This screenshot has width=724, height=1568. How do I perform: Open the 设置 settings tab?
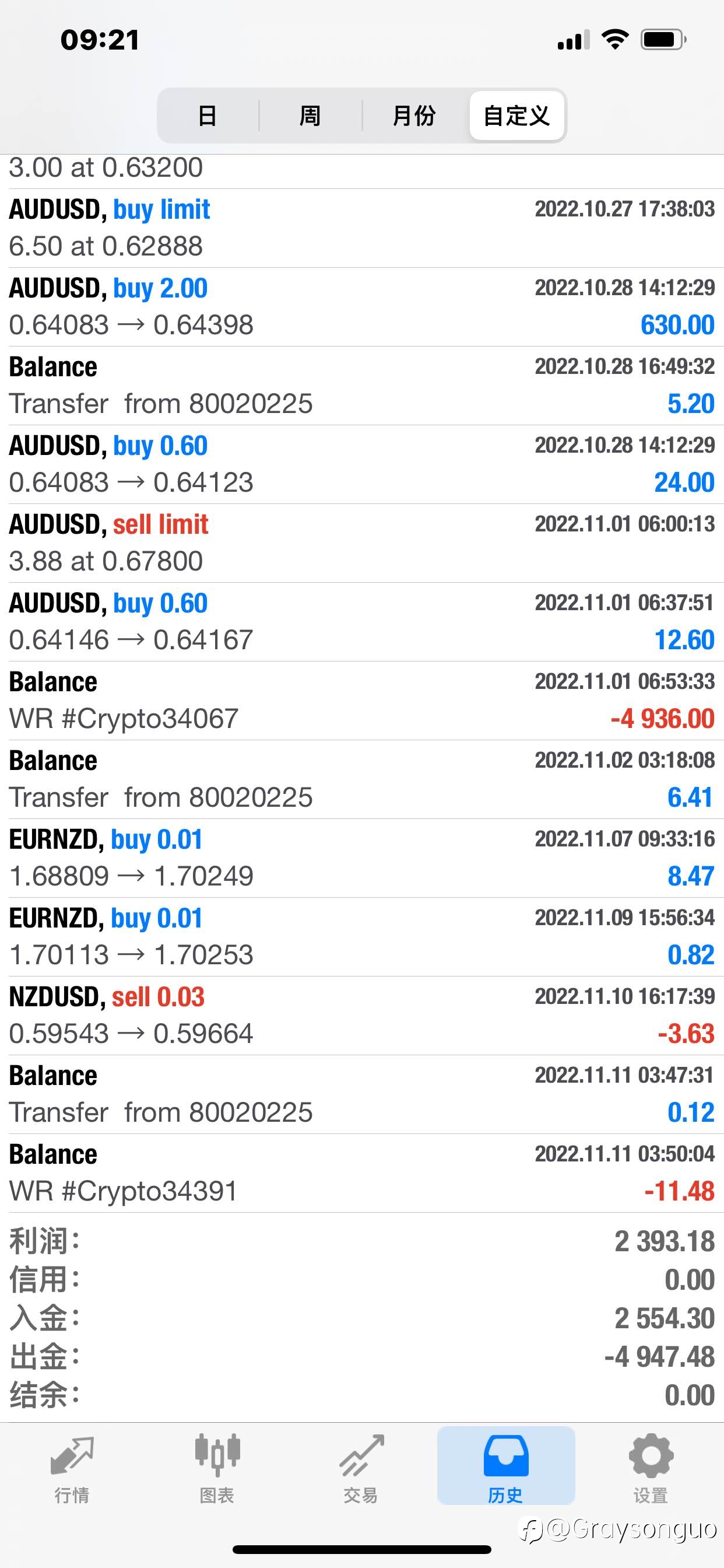(x=651, y=1469)
